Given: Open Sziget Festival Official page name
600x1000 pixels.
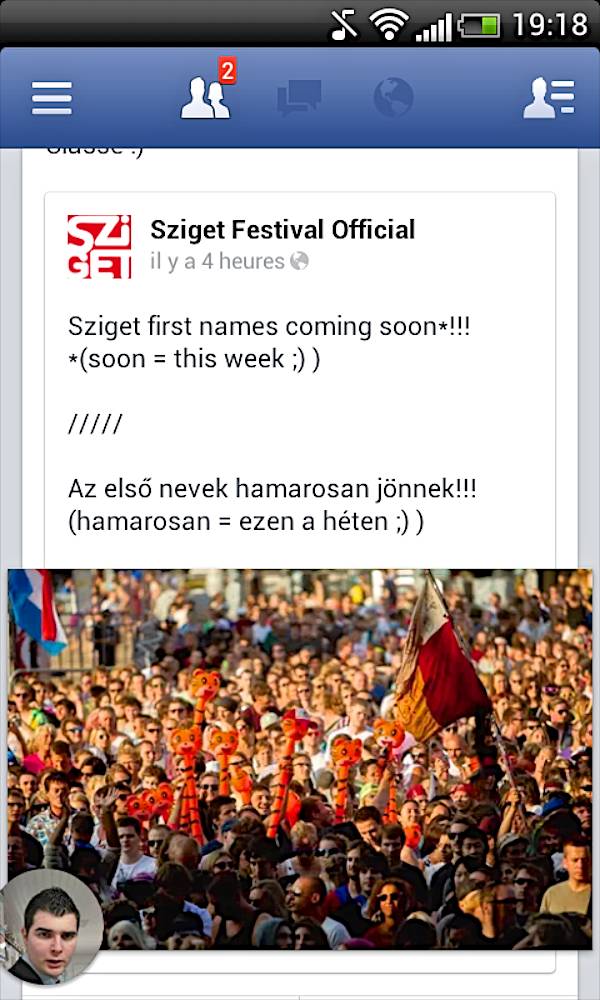Looking at the screenshot, I should 282,230.
